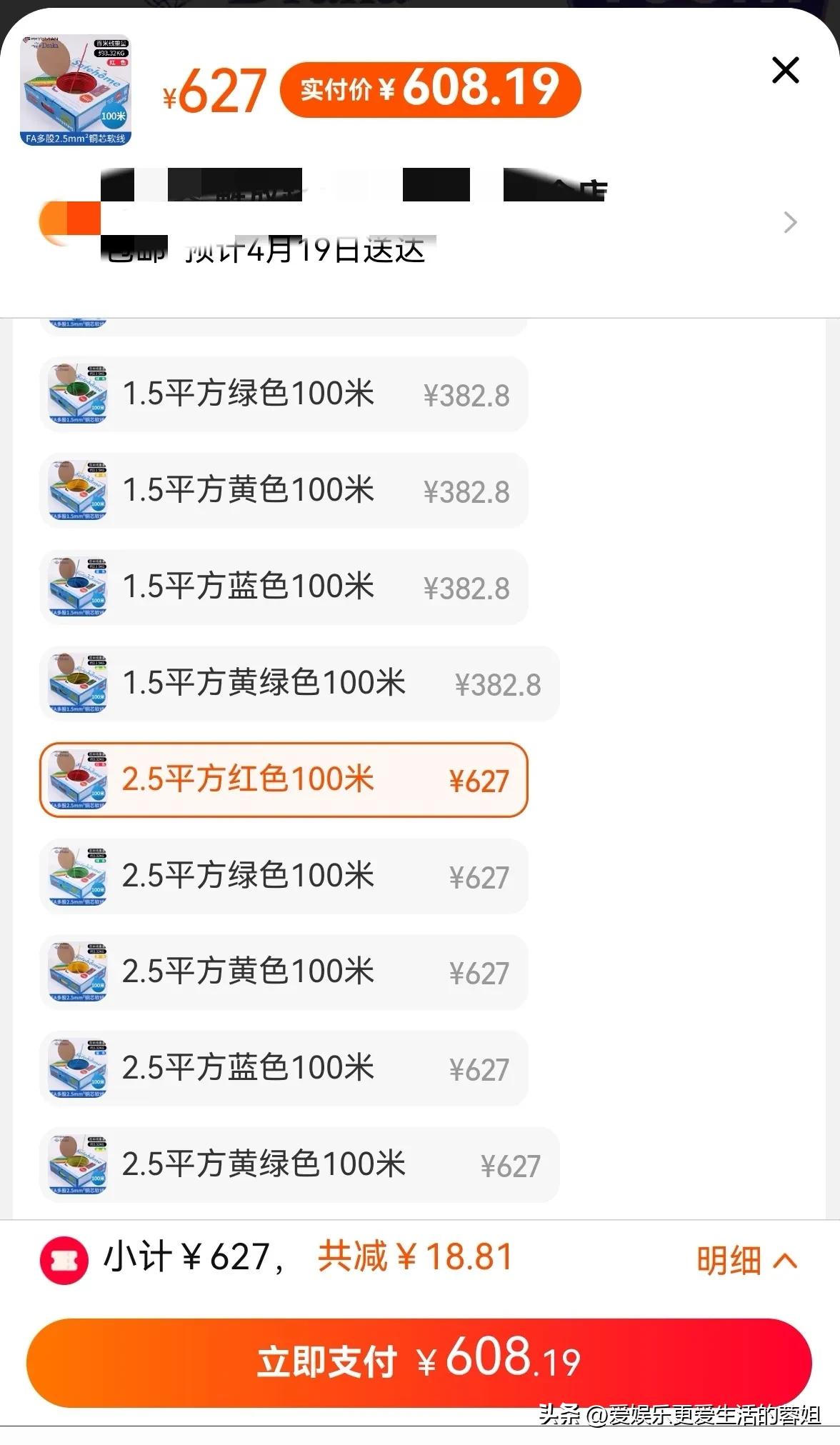Tap the red coupon ticket icon beside 小计
840x1445 pixels.
tap(65, 1258)
